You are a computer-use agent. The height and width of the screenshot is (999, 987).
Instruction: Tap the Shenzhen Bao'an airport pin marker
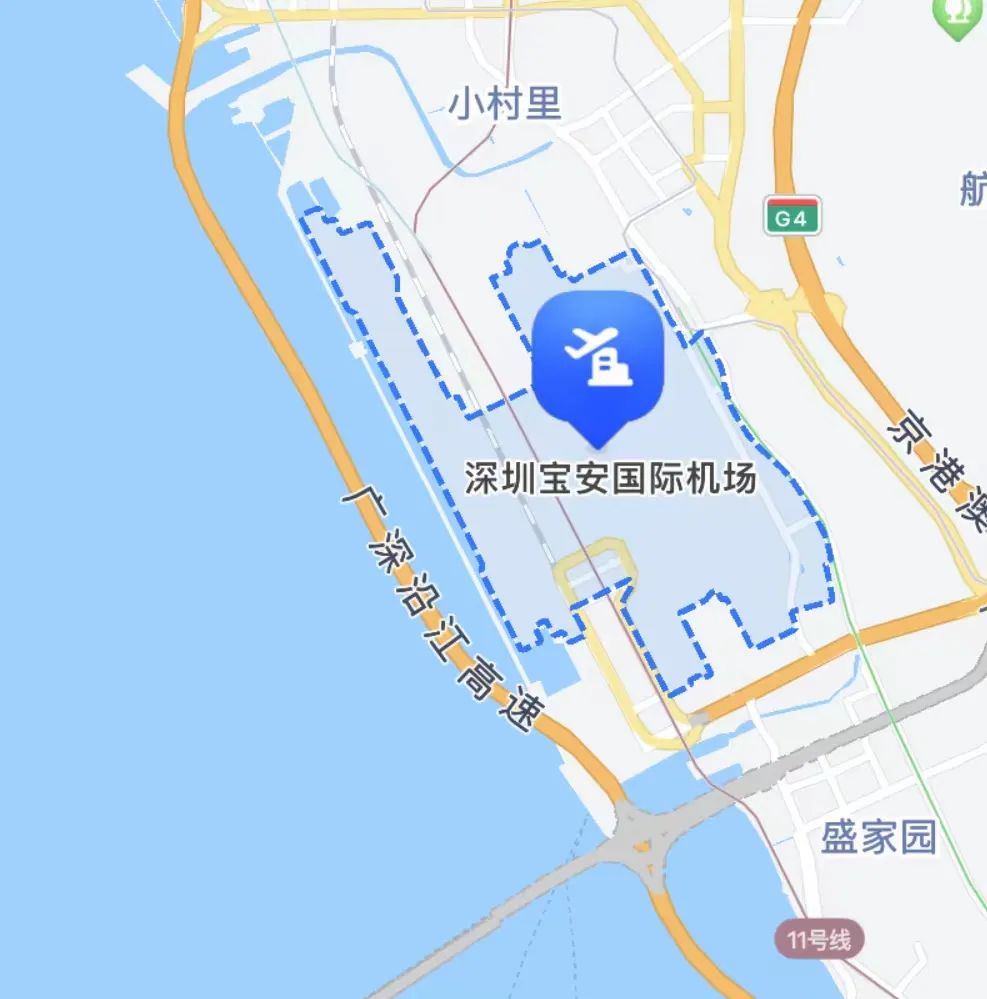pos(598,361)
